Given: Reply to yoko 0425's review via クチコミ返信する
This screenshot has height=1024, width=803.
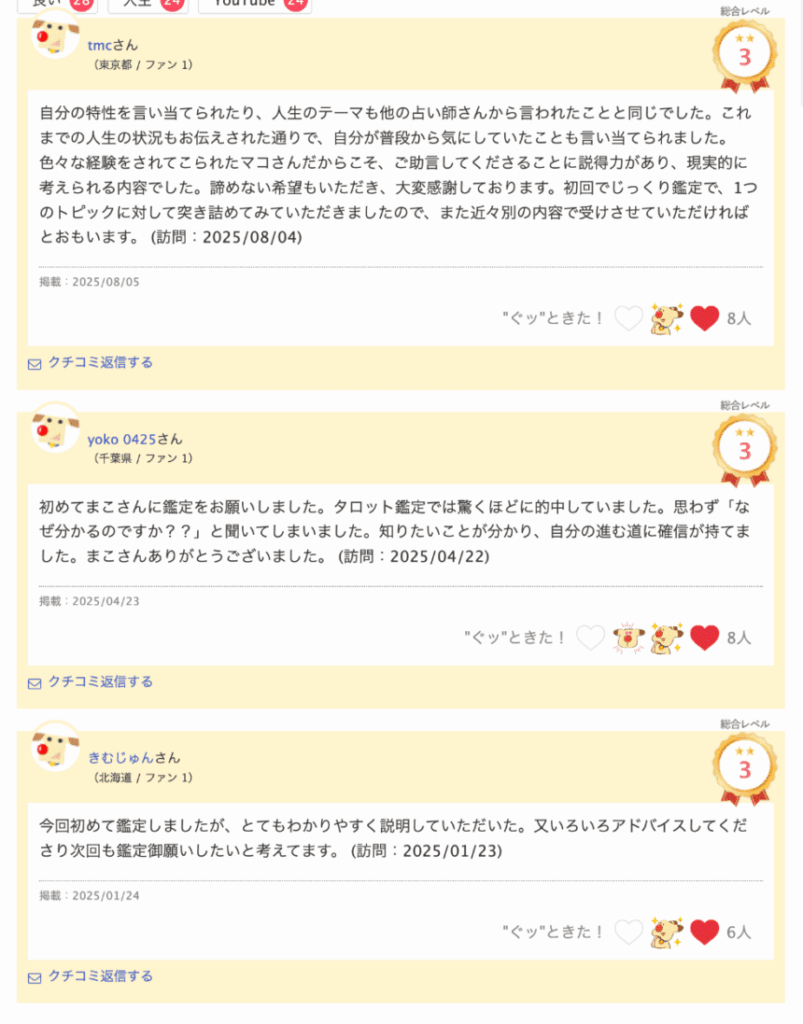Looking at the screenshot, I should coord(100,682).
